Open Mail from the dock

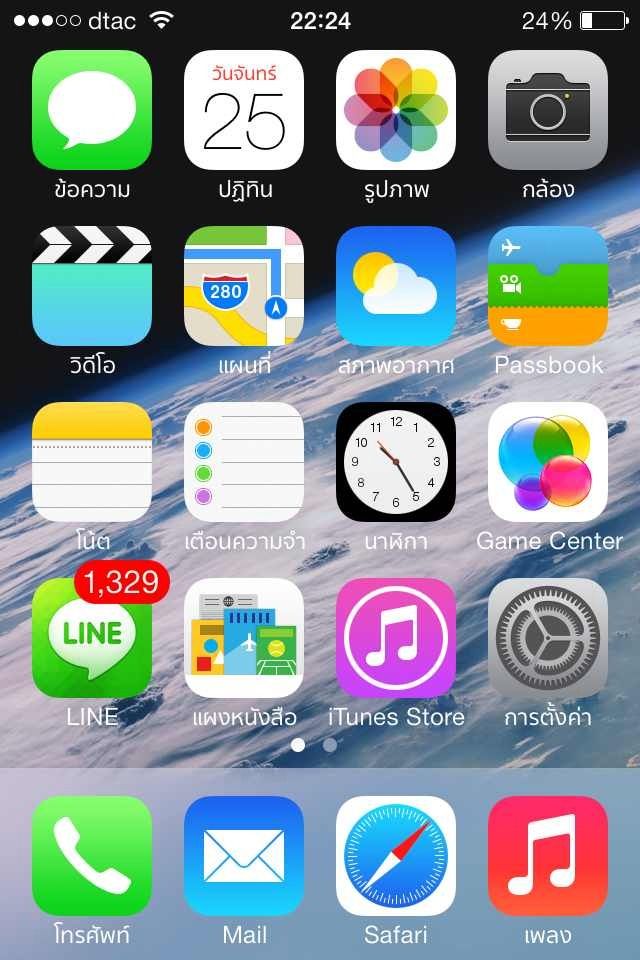click(x=244, y=856)
